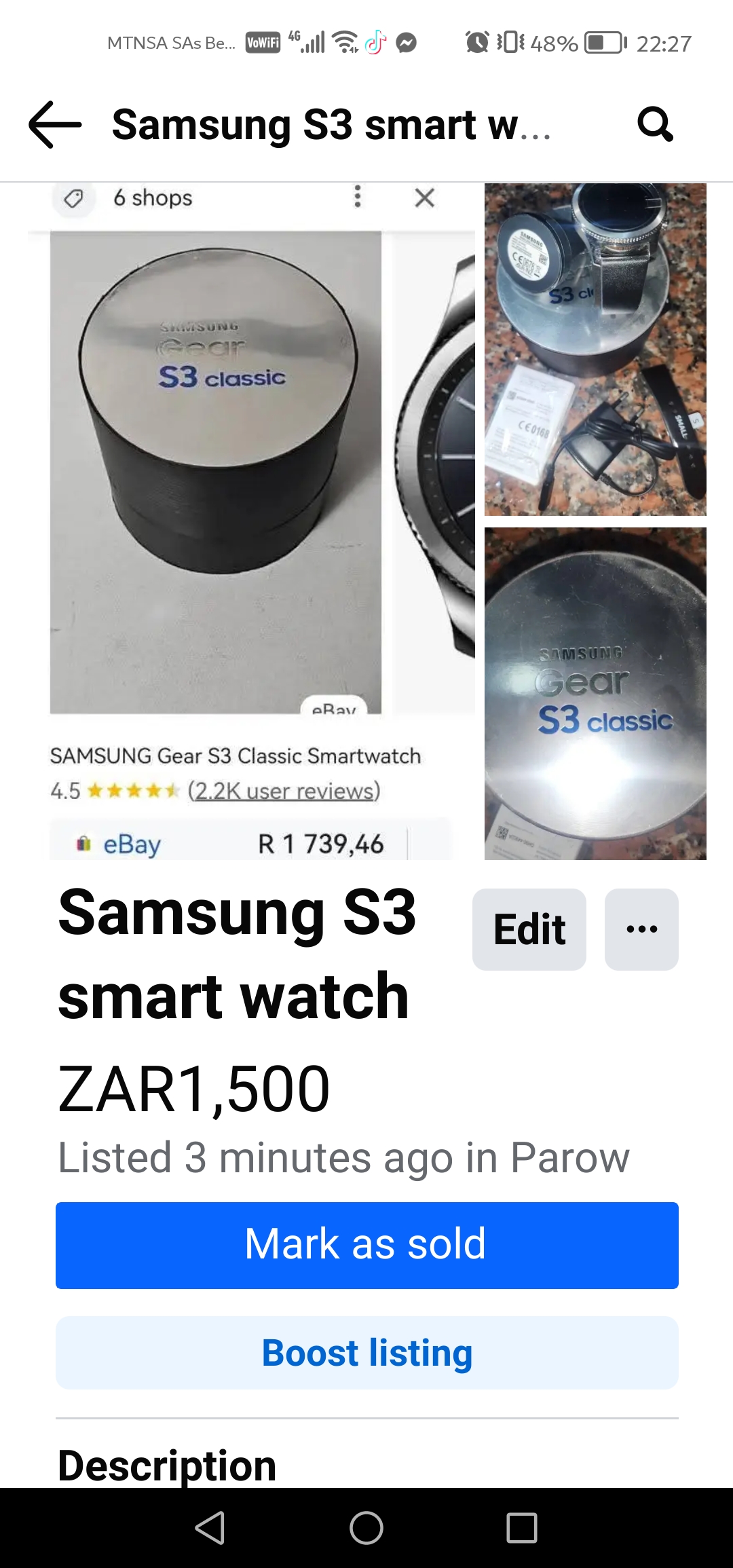Go back from the listing page
Image resolution: width=733 pixels, height=1568 pixels.
(55, 124)
